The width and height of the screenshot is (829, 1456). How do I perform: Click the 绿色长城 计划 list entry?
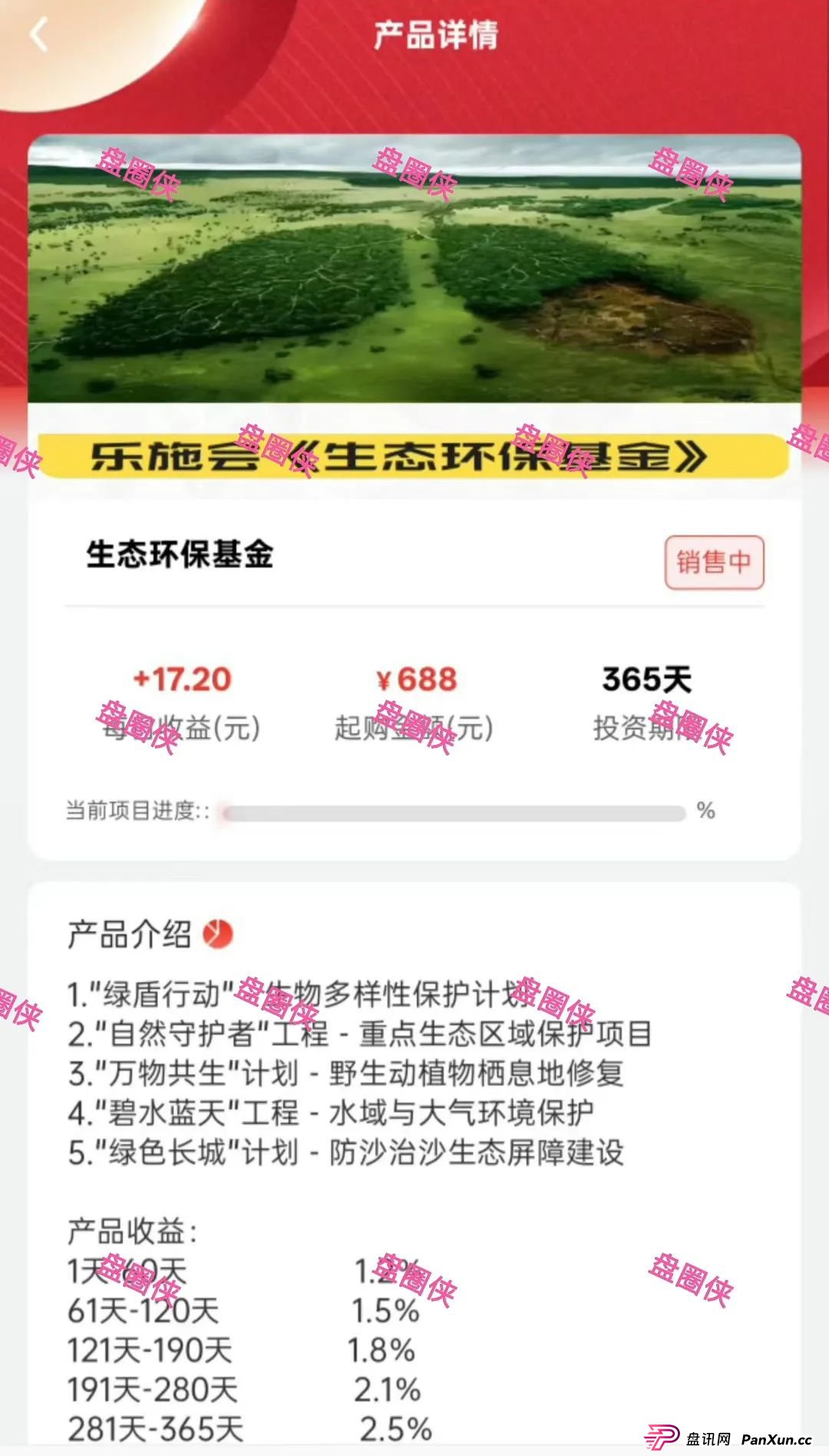coord(345,1150)
